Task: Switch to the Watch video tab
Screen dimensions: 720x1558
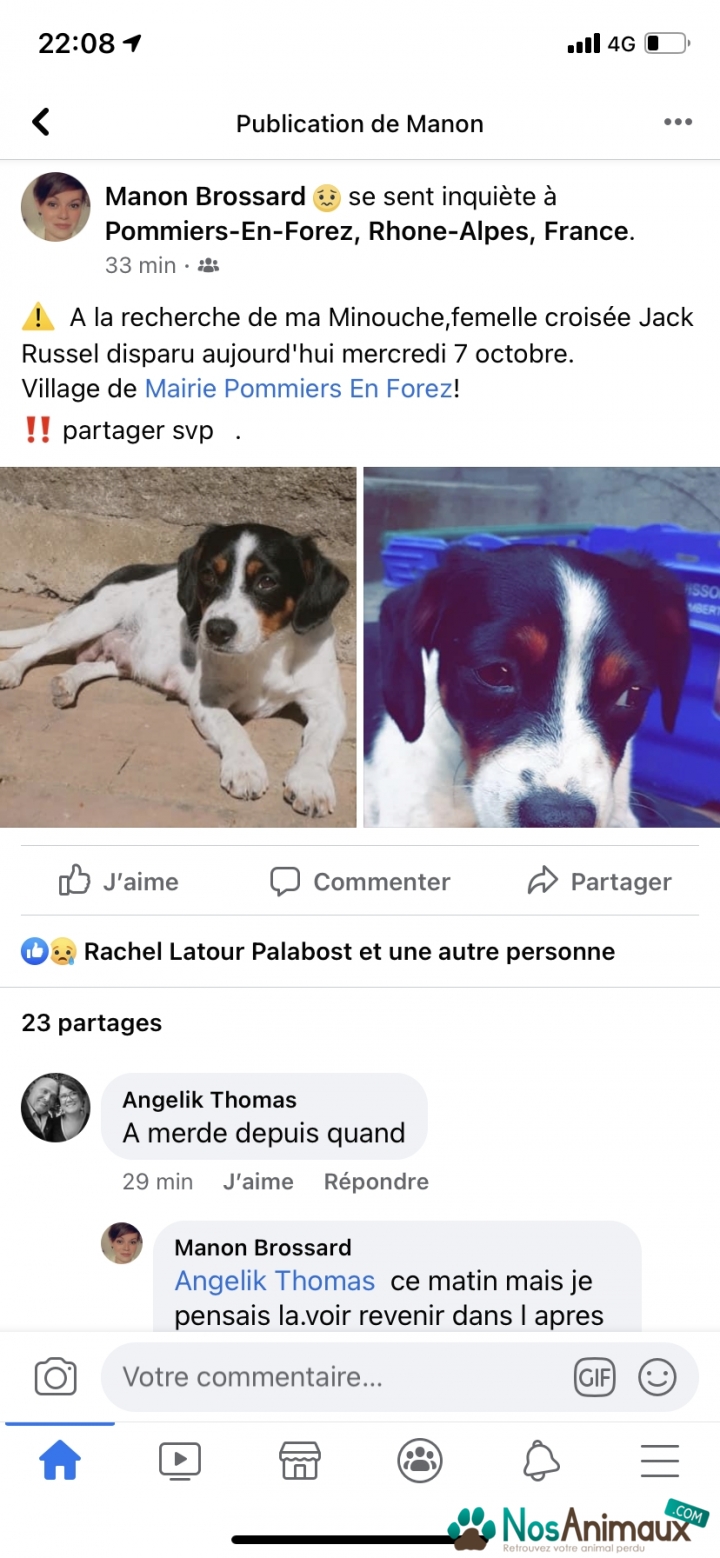Action: tap(180, 1461)
